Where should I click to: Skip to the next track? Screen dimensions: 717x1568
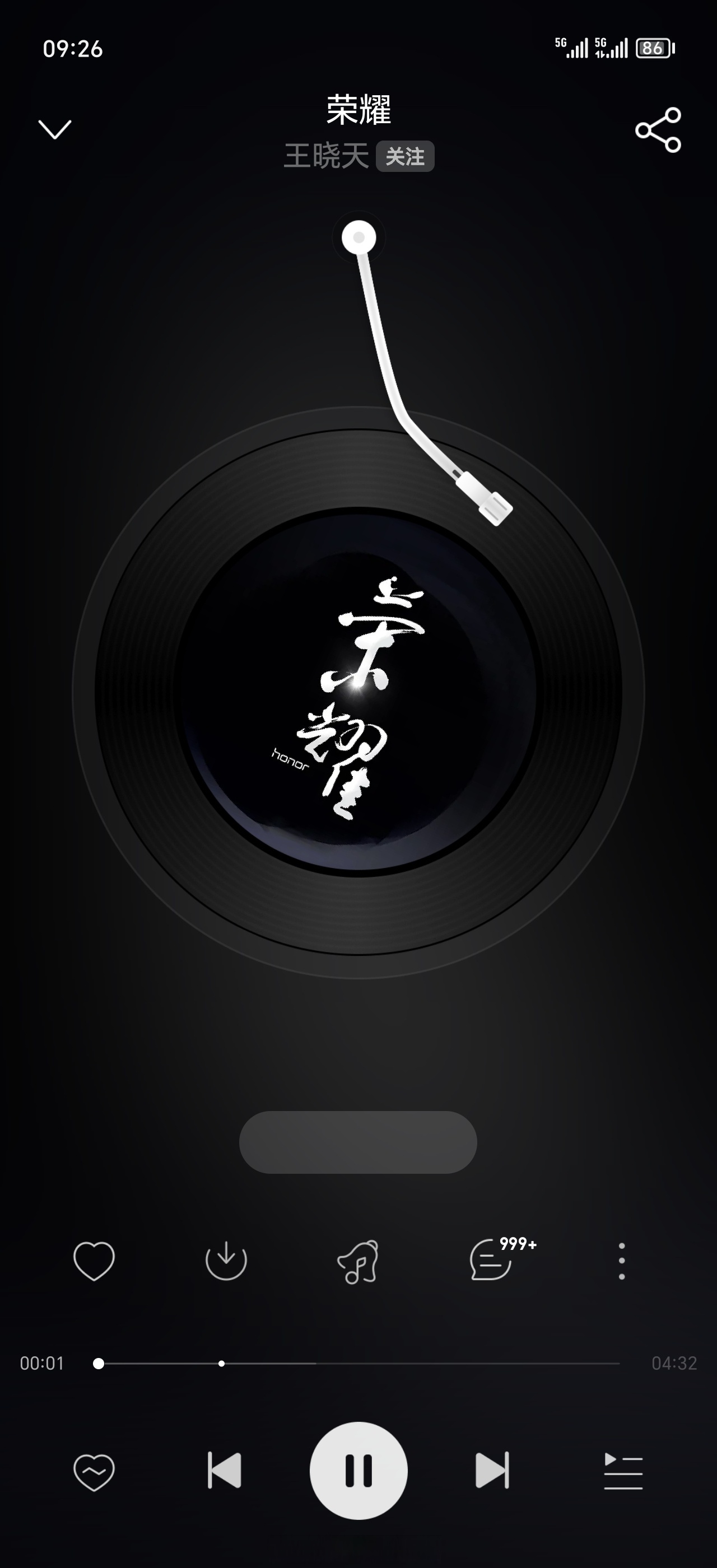492,1471
